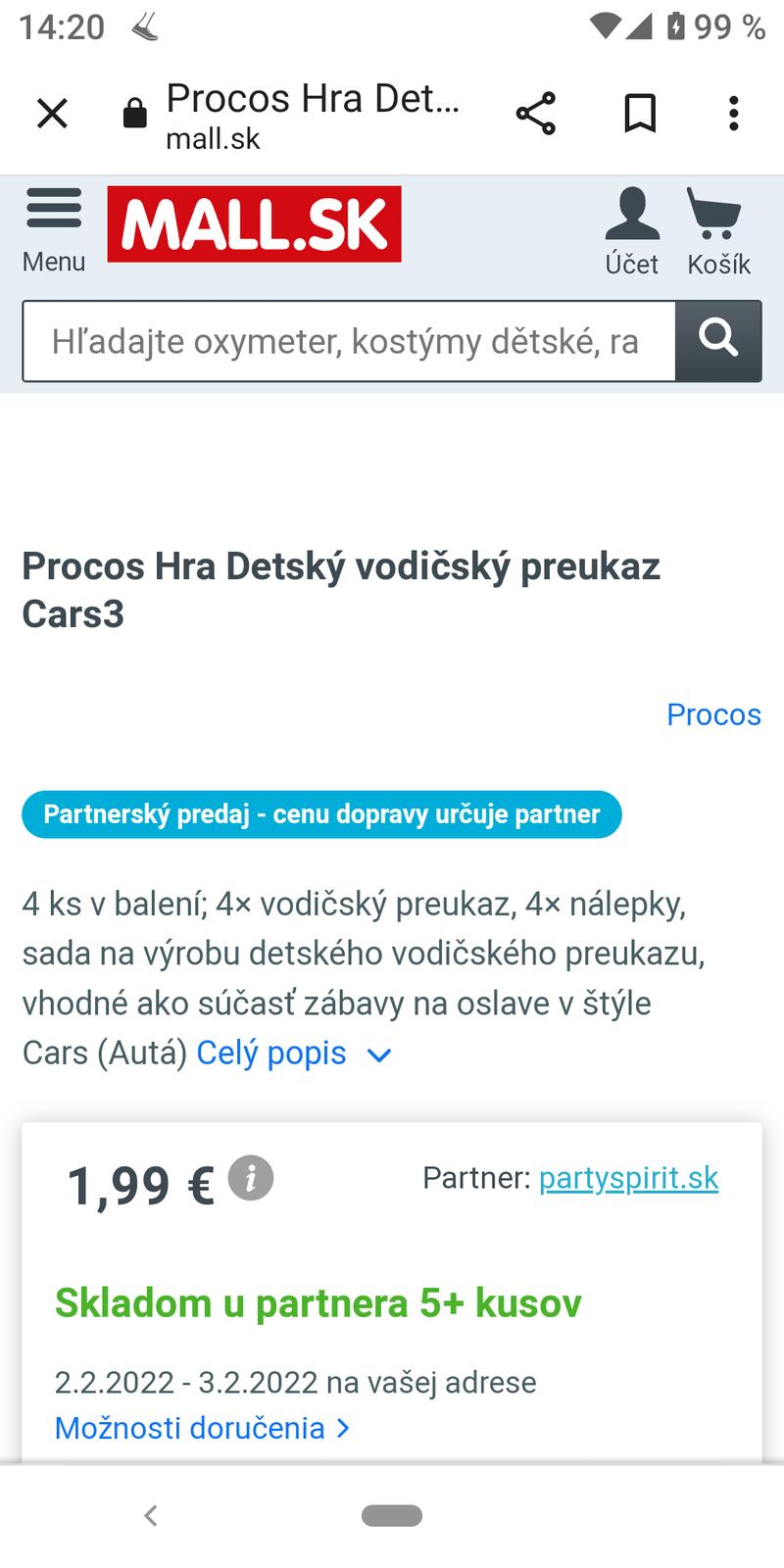This screenshot has width=784, height=1568.
Task: Open the Účet account page
Action: 632,231
